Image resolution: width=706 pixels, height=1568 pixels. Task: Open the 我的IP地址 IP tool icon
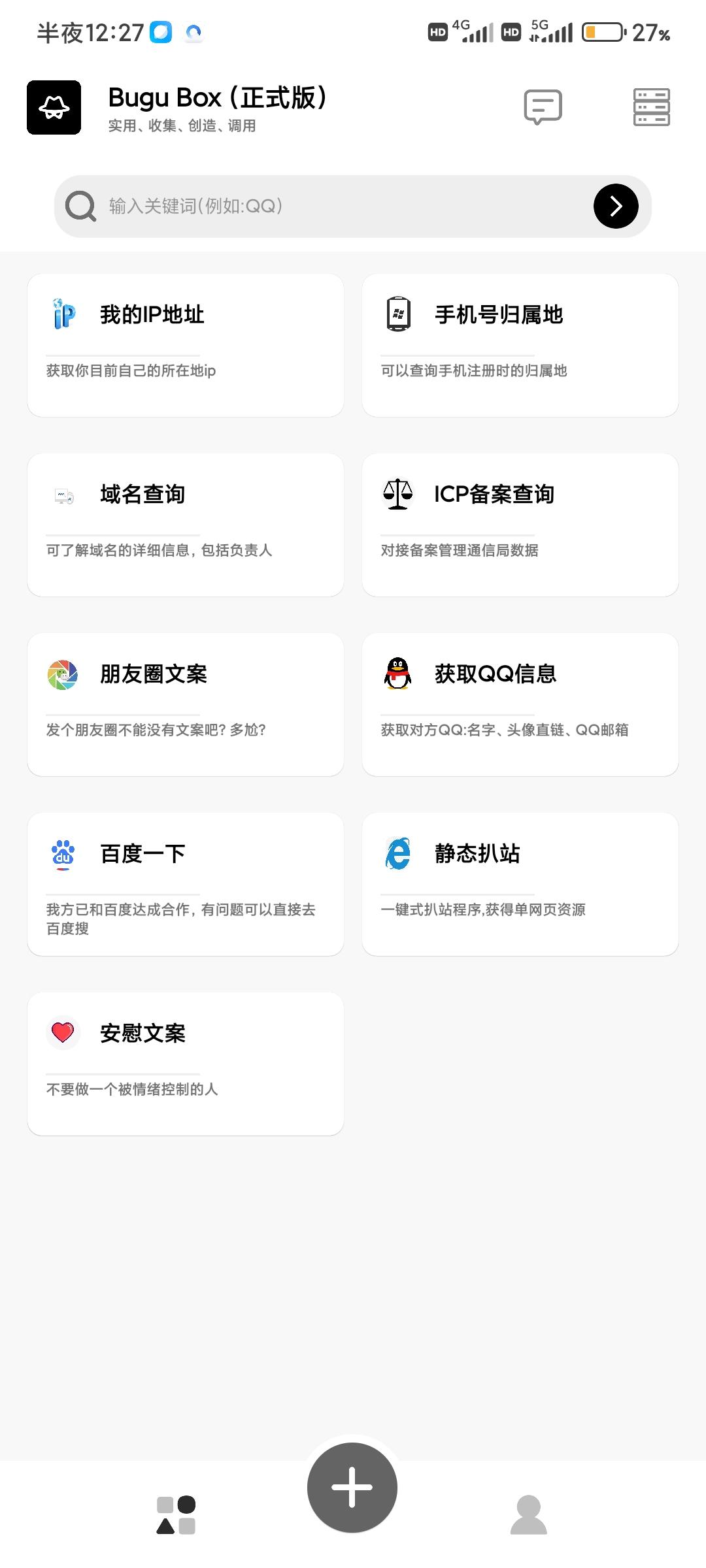(x=63, y=315)
